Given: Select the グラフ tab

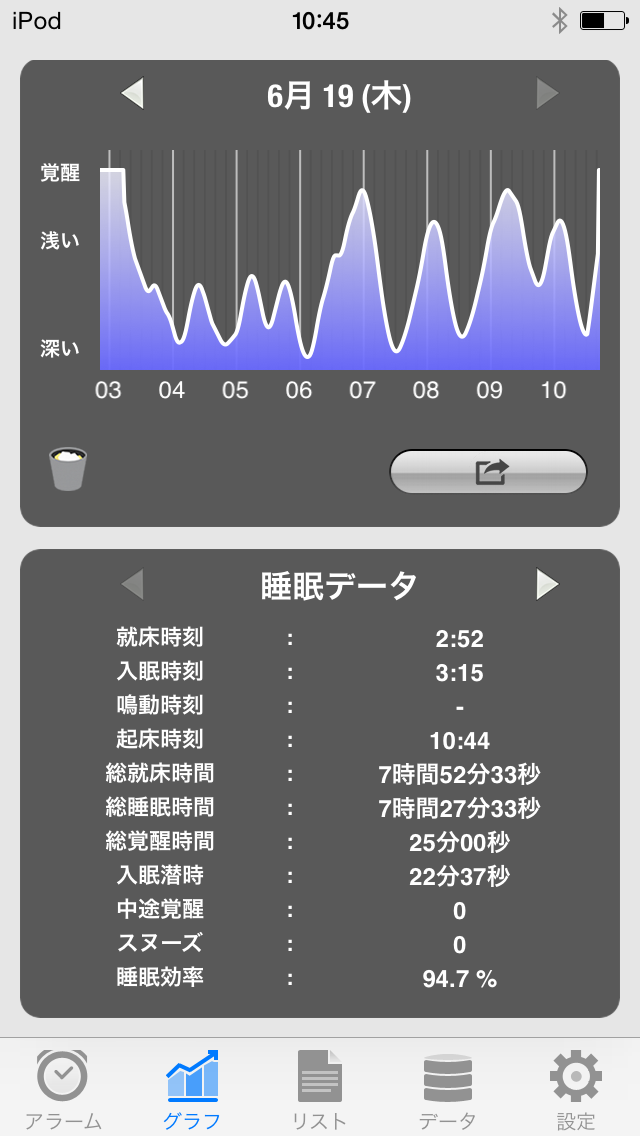Looking at the screenshot, I should point(192,1088).
